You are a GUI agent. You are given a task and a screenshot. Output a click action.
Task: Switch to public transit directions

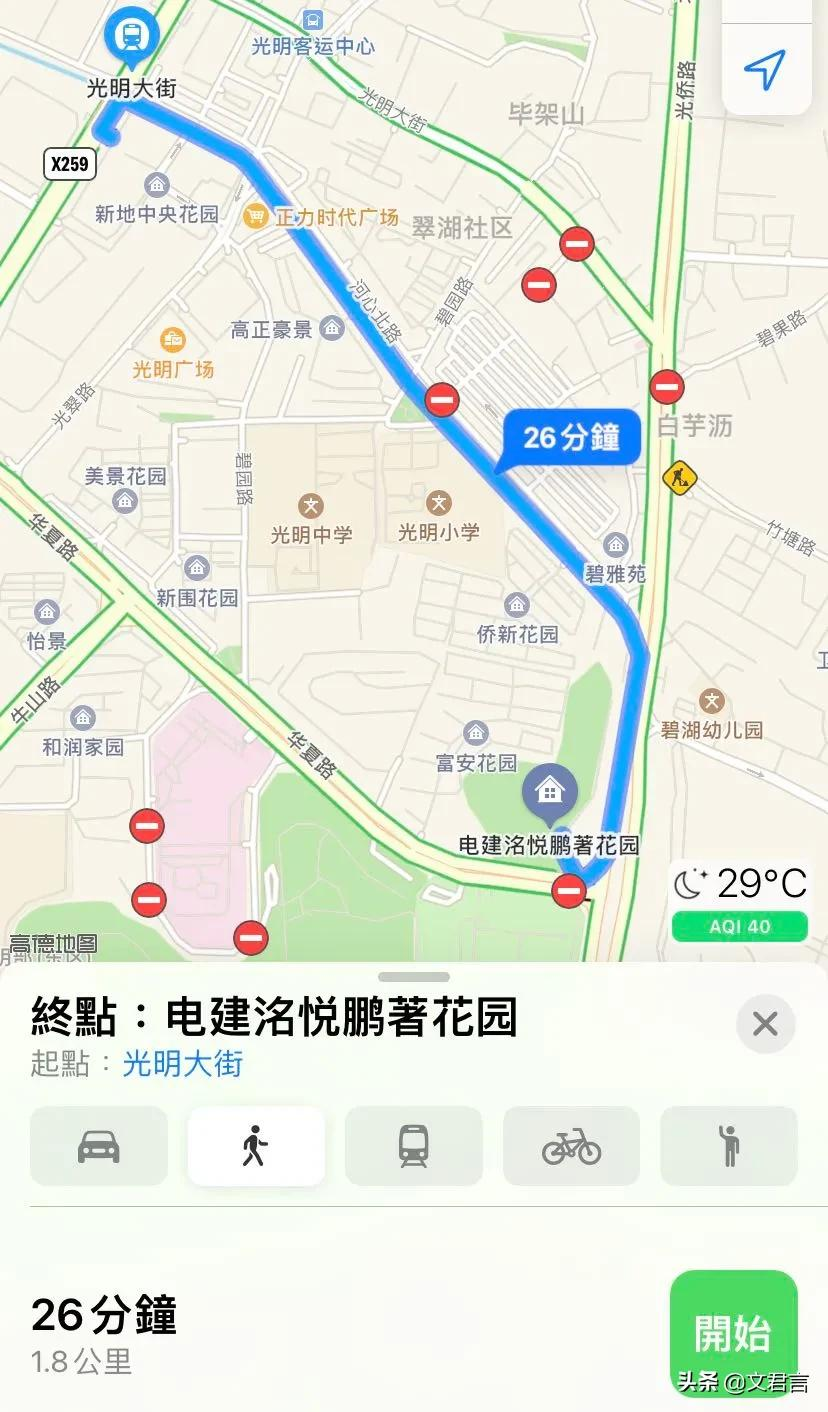tap(413, 1146)
